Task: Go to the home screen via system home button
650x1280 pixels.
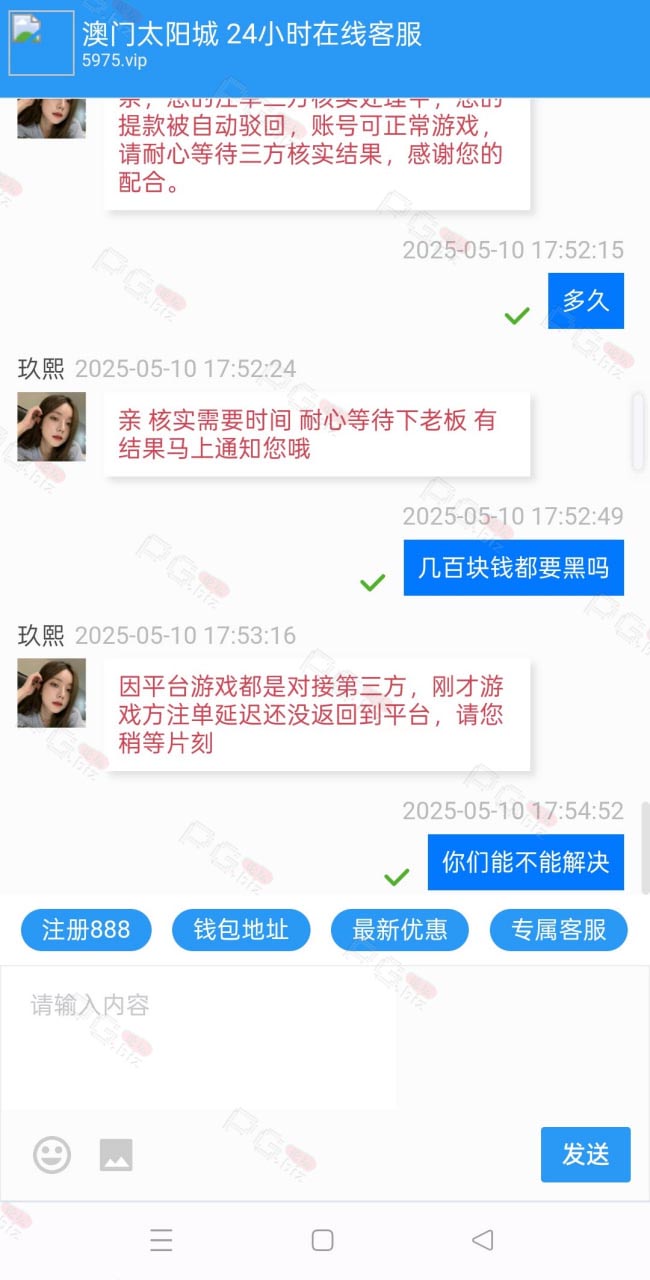Action: pos(322,1240)
